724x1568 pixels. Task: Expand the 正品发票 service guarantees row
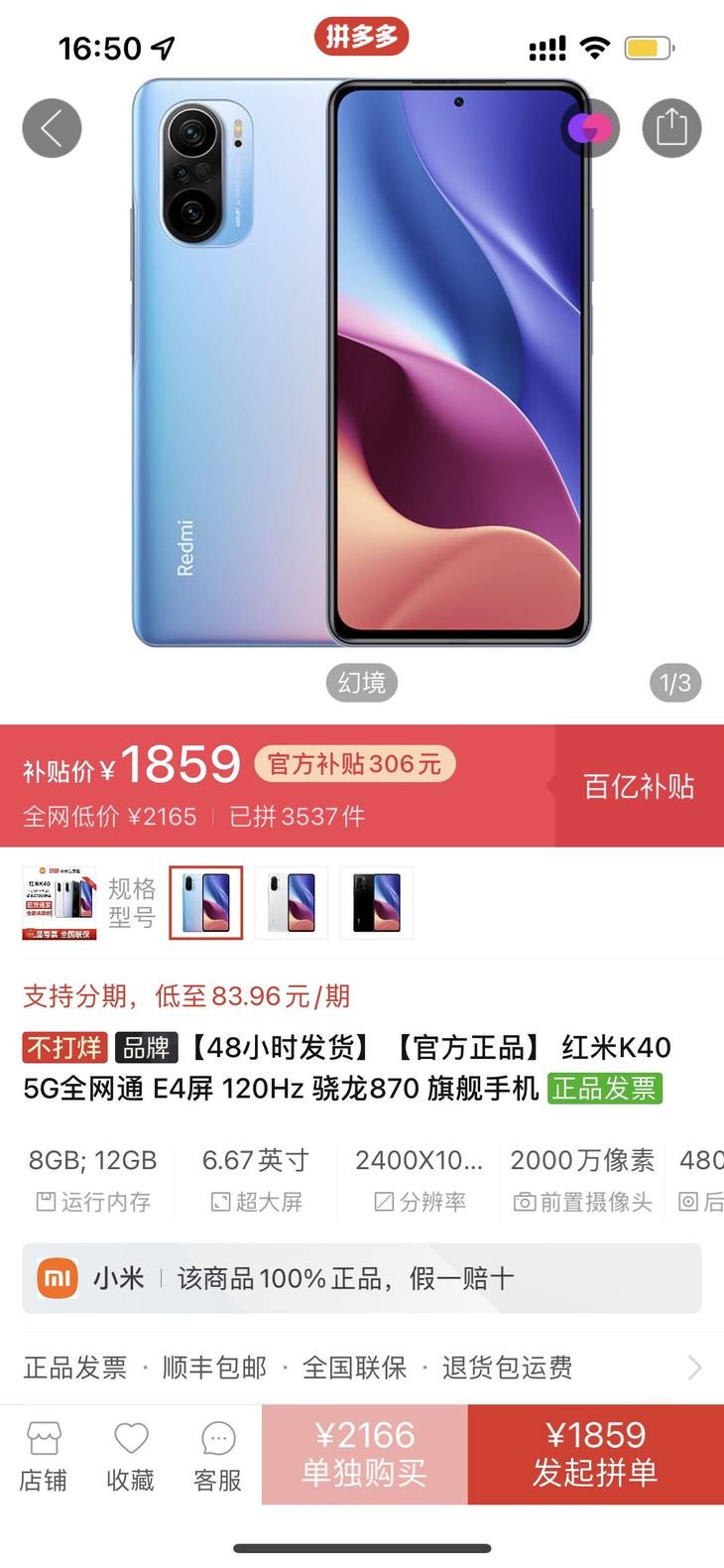point(361,1368)
